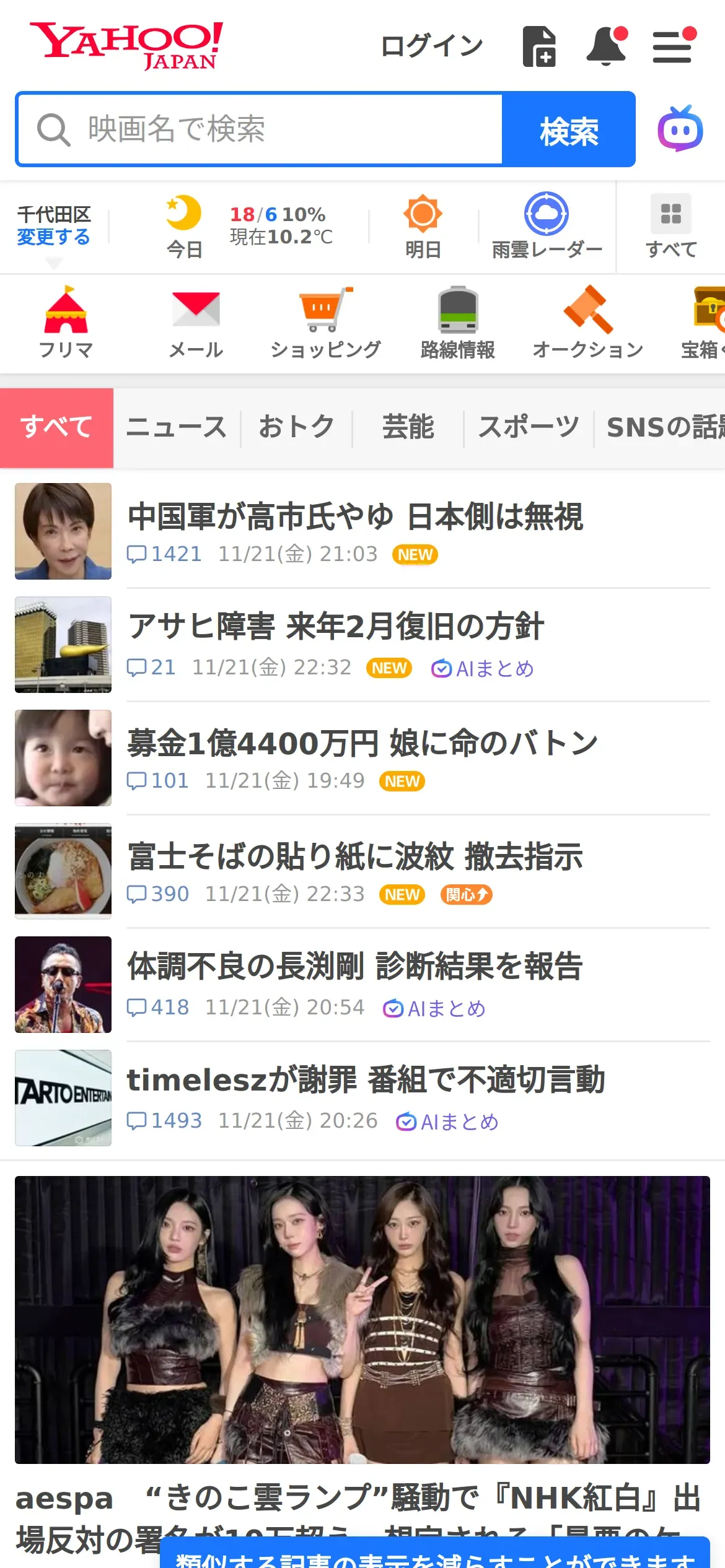Screen dimensions: 725x1568
Task: View the aespa featured photo article
Action: [362, 1320]
